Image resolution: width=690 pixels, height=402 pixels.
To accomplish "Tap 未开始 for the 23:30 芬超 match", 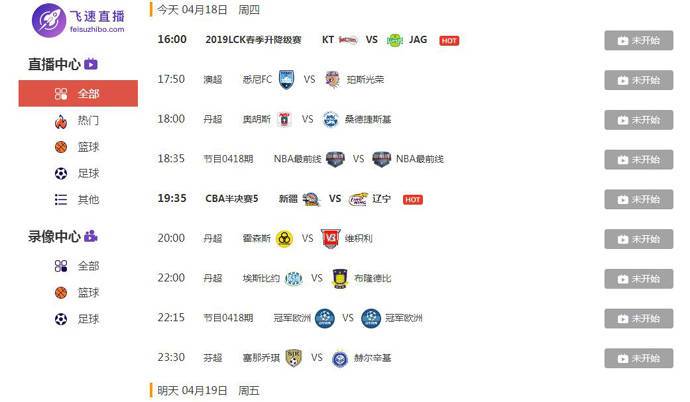I will click(638, 358).
